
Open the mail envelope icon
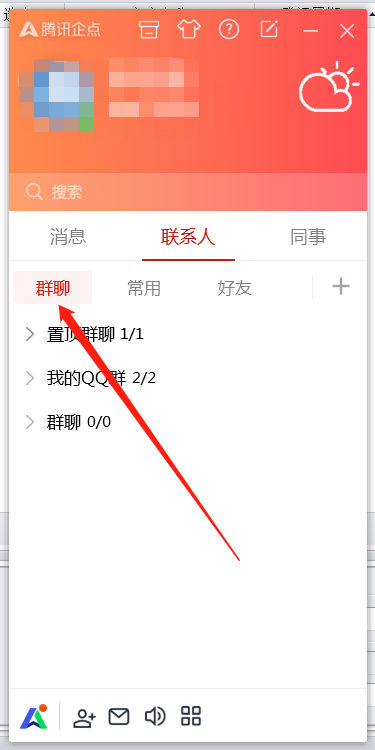click(119, 717)
